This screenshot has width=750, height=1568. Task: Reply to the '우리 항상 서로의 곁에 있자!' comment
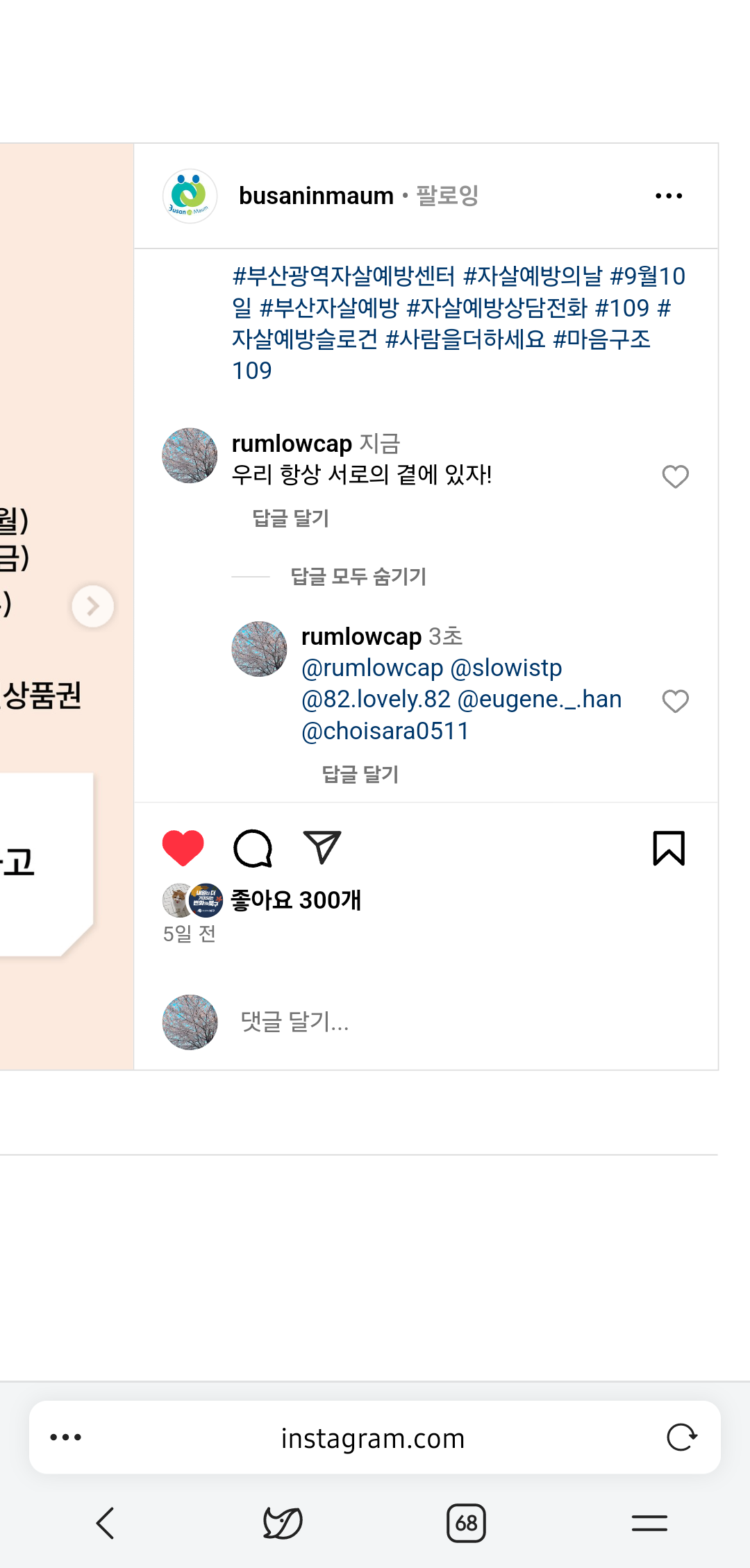point(290,519)
